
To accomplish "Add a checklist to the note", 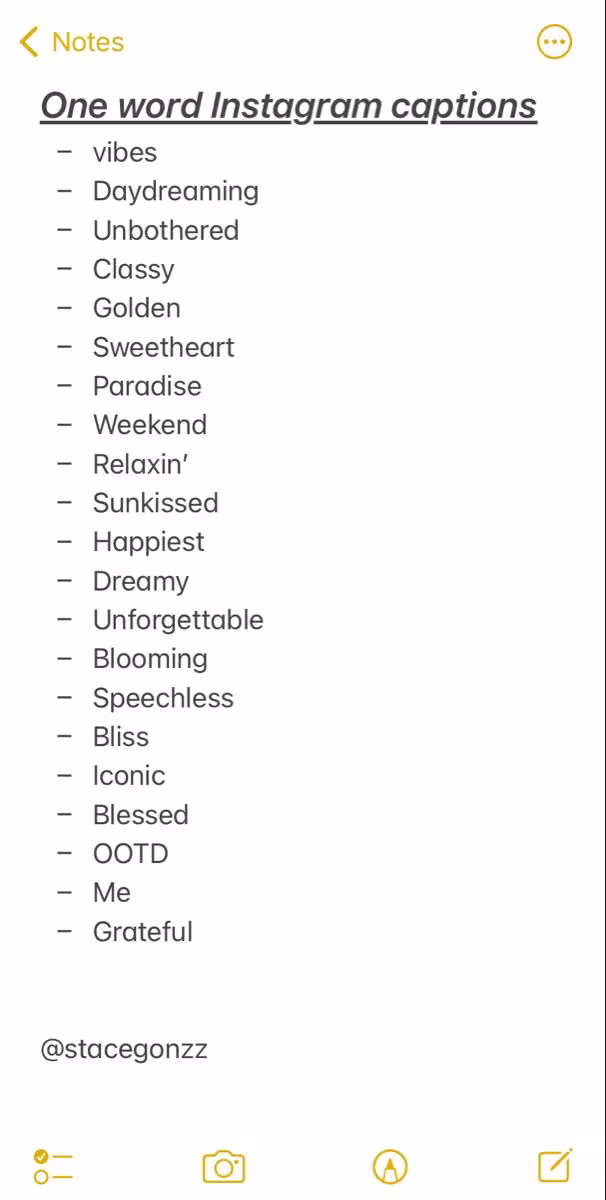I will pos(53,1166).
